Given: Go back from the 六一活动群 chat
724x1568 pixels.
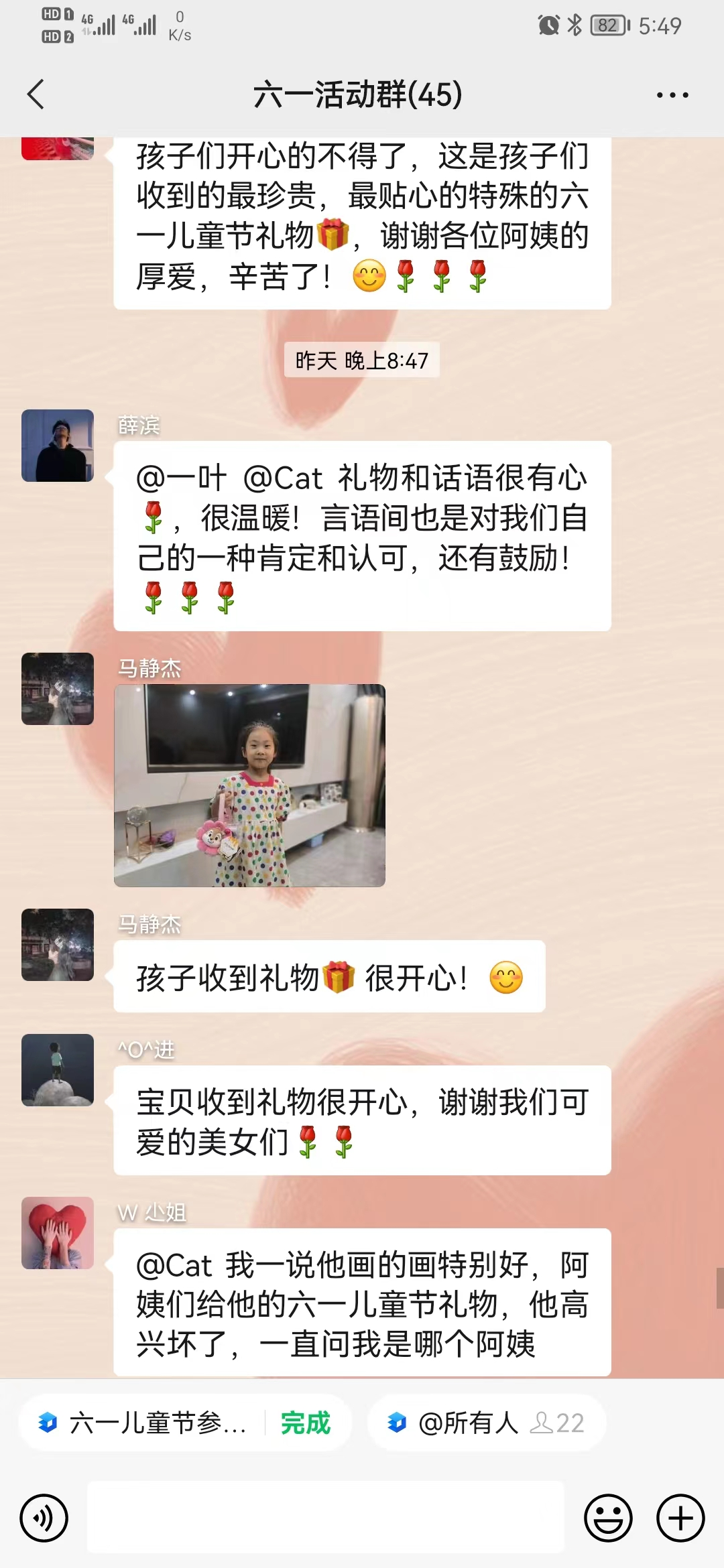Looking at the screenshot, I should click(36, 94).
